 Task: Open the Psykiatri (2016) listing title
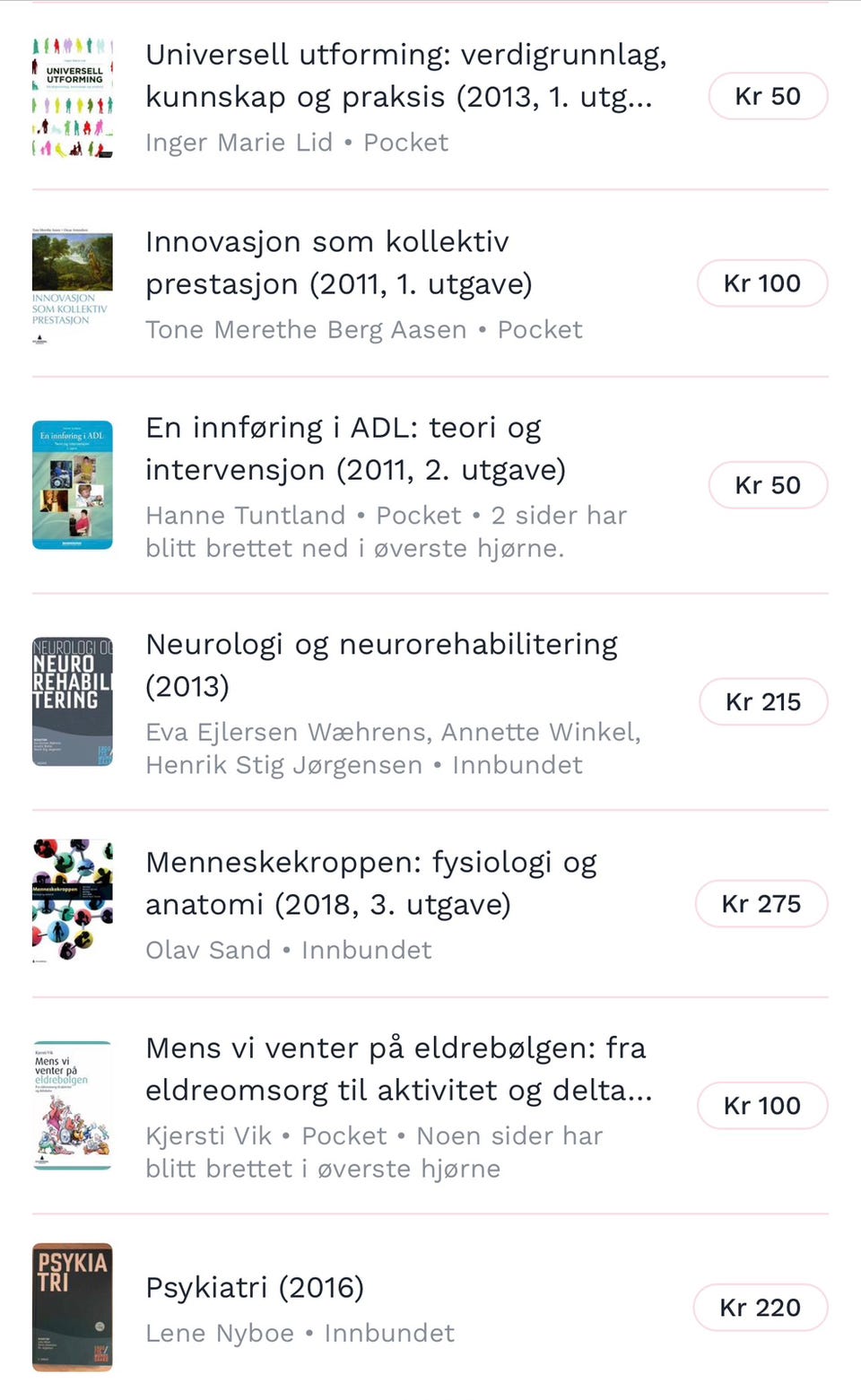(x=254, y=1286)
